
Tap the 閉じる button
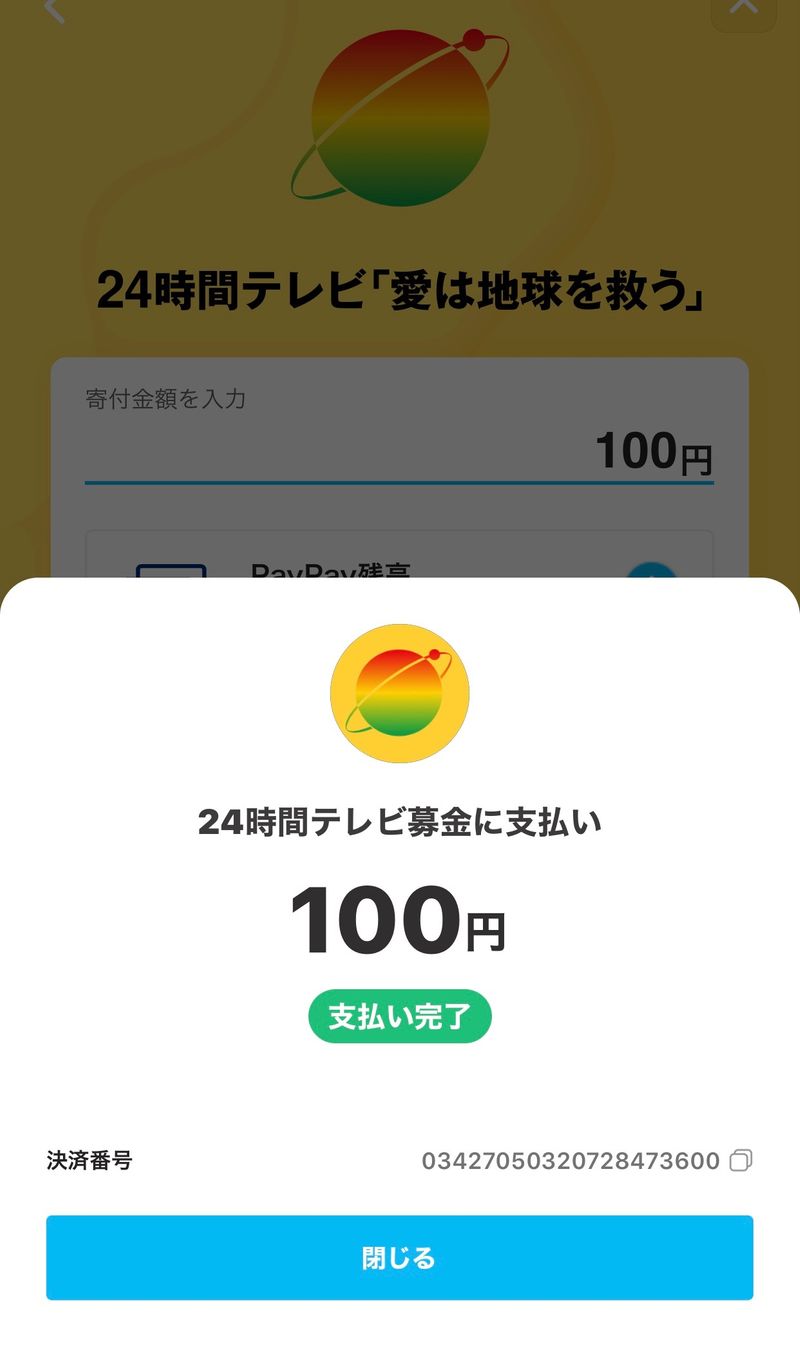[399, 1257]
